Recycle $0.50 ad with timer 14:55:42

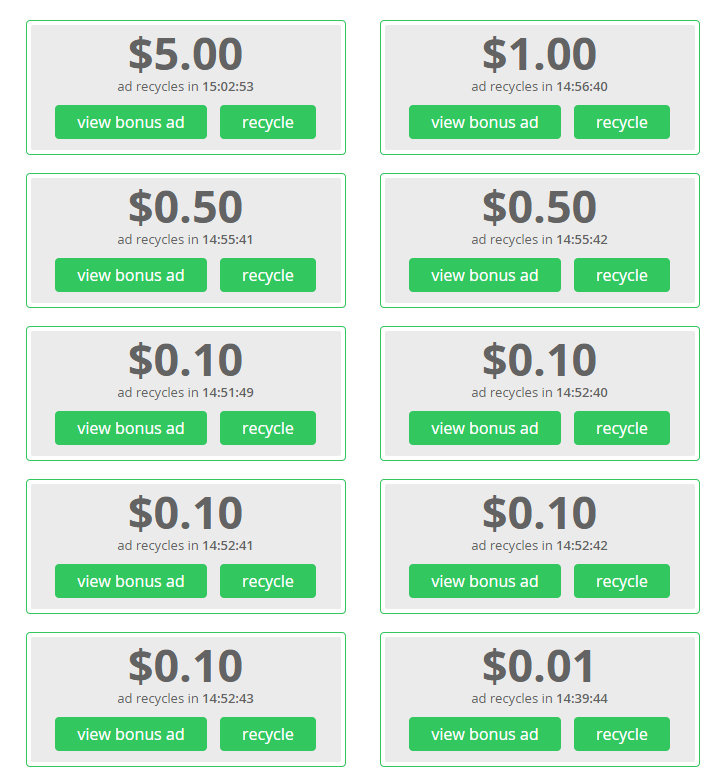pyautogui.click(x=622, y=275)
